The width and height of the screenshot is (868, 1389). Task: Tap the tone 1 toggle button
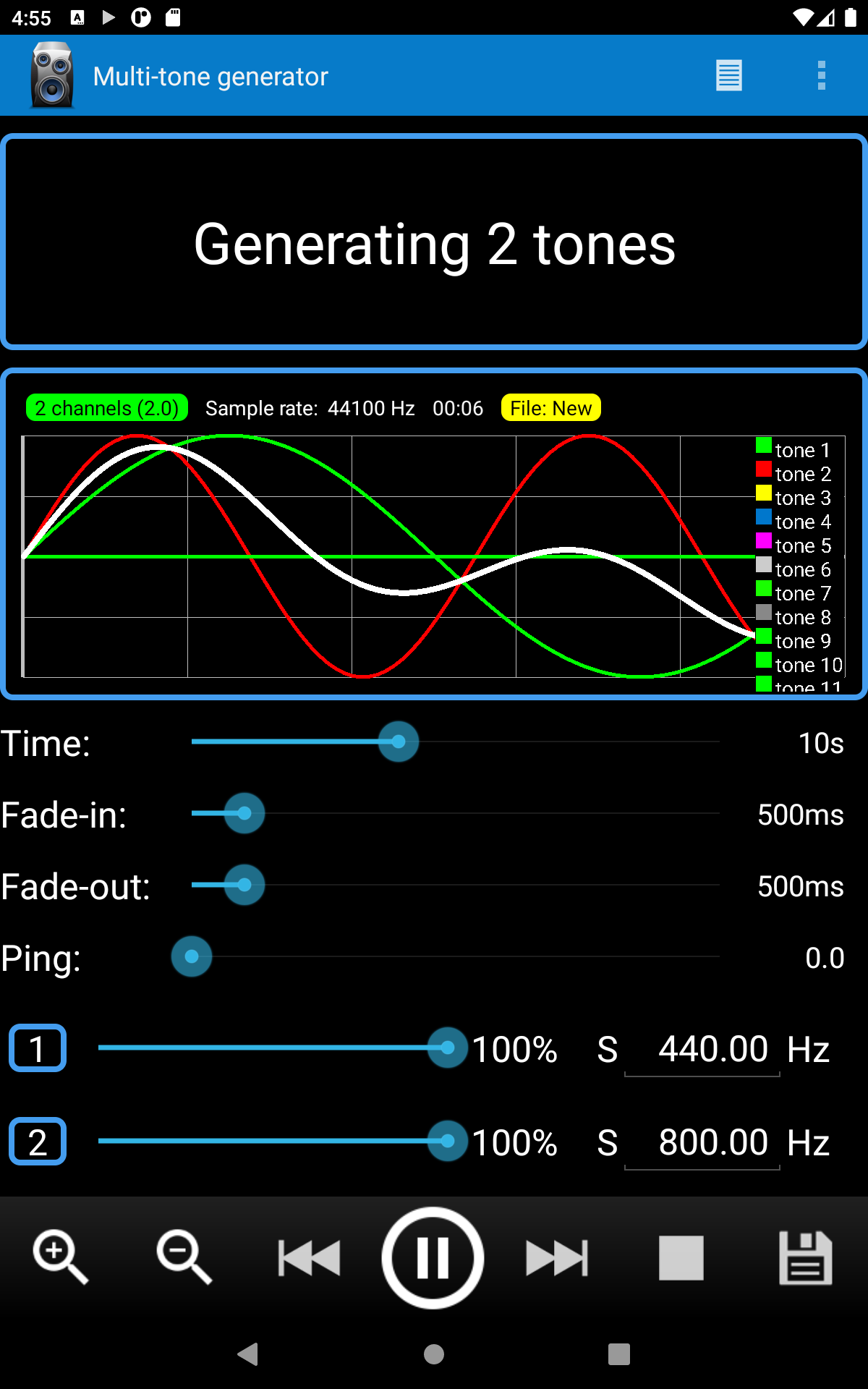pyautogui.click(x=38, y=1048)
